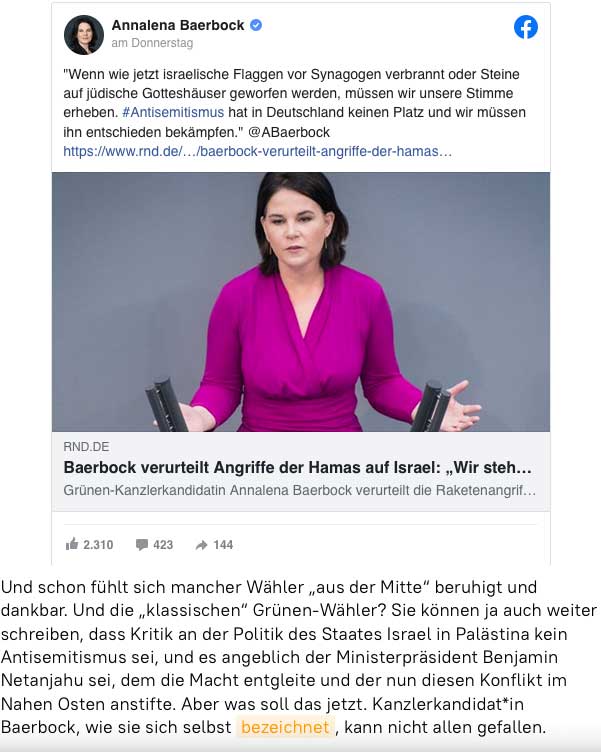
Task: Tap the Facebook logo icon
Action: click(525, 27)
